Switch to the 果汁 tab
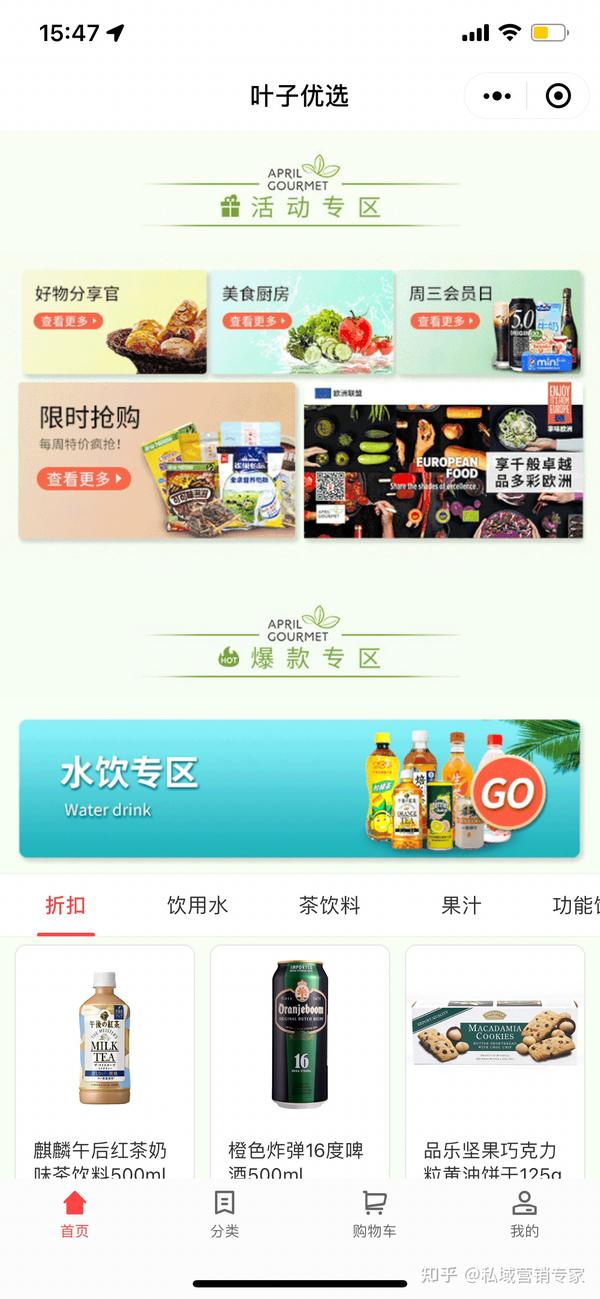The width and height of the screenshot is (600, 1299). coord(461,906)
